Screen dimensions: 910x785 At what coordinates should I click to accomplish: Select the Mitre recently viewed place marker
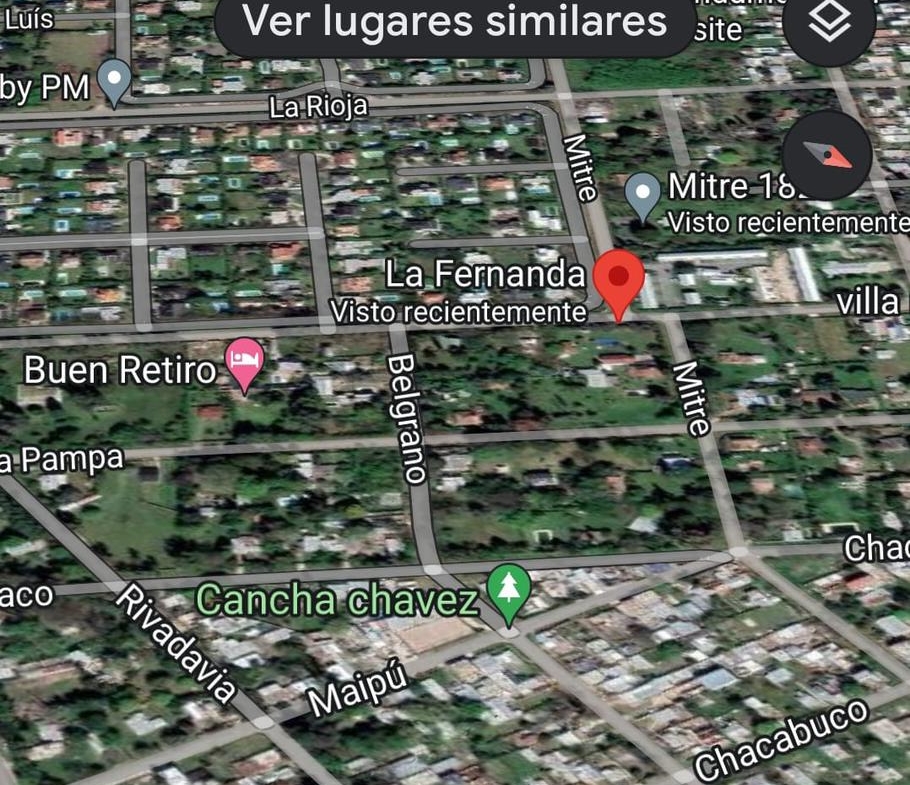642,194
